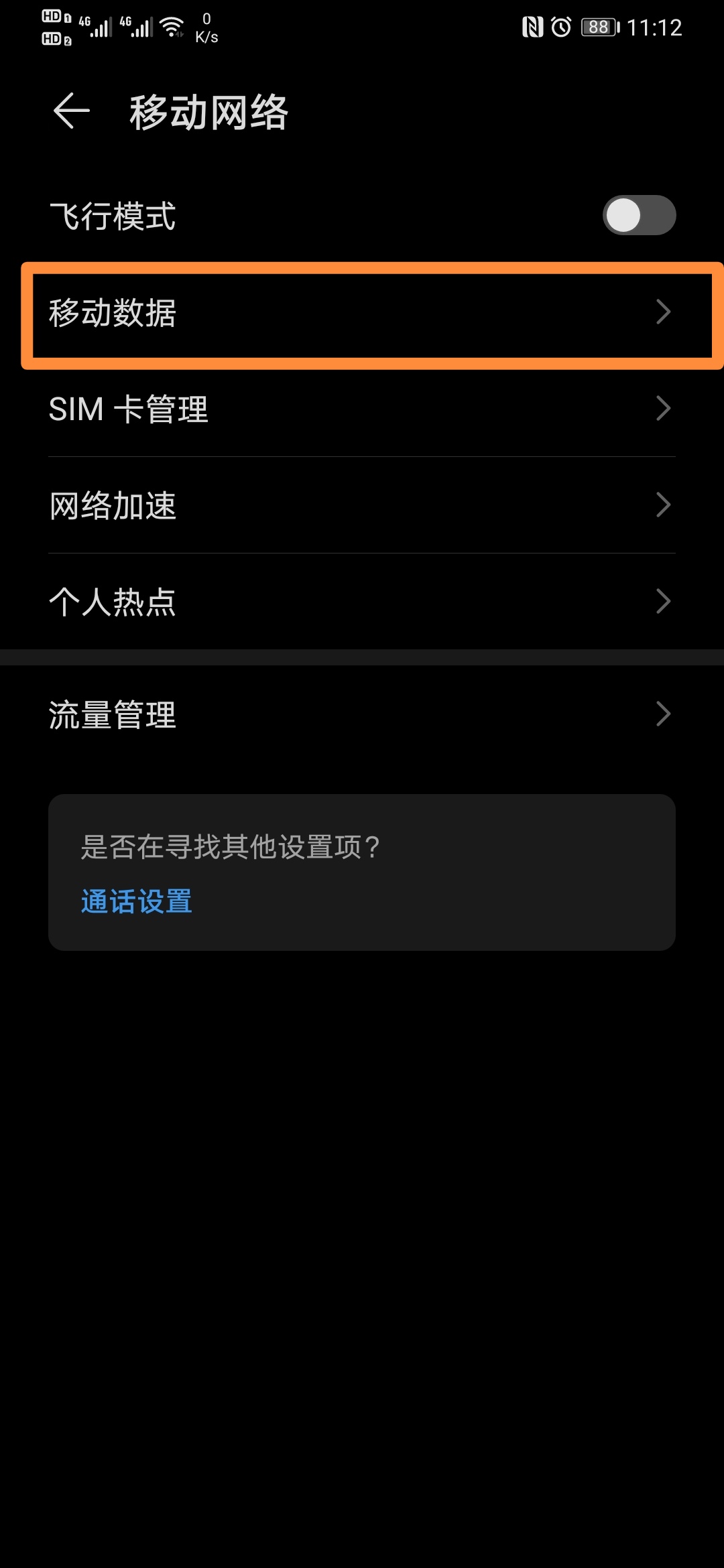
Task: Expand 移动数据 using its chevron
Action: point(664,312)
